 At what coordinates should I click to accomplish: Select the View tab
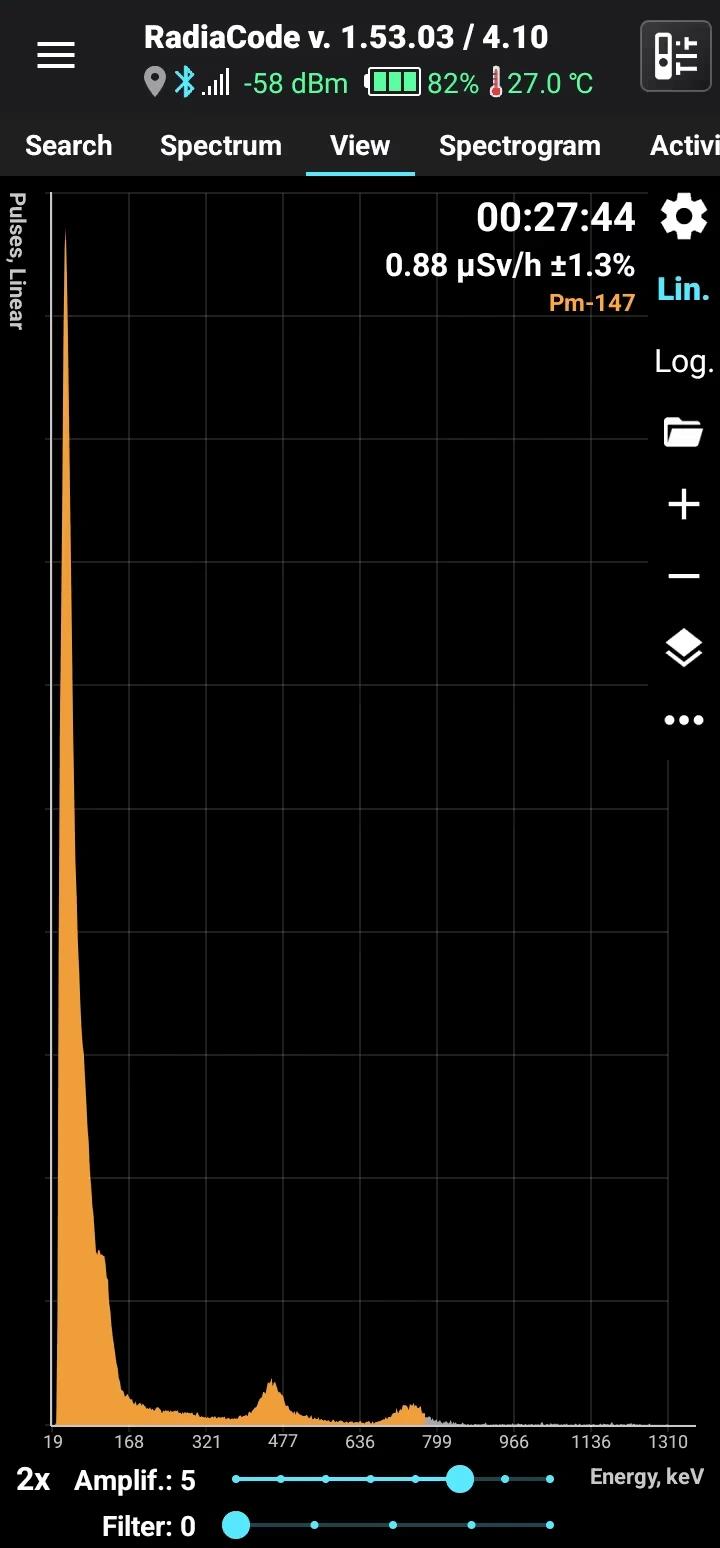tap(360, 146)
